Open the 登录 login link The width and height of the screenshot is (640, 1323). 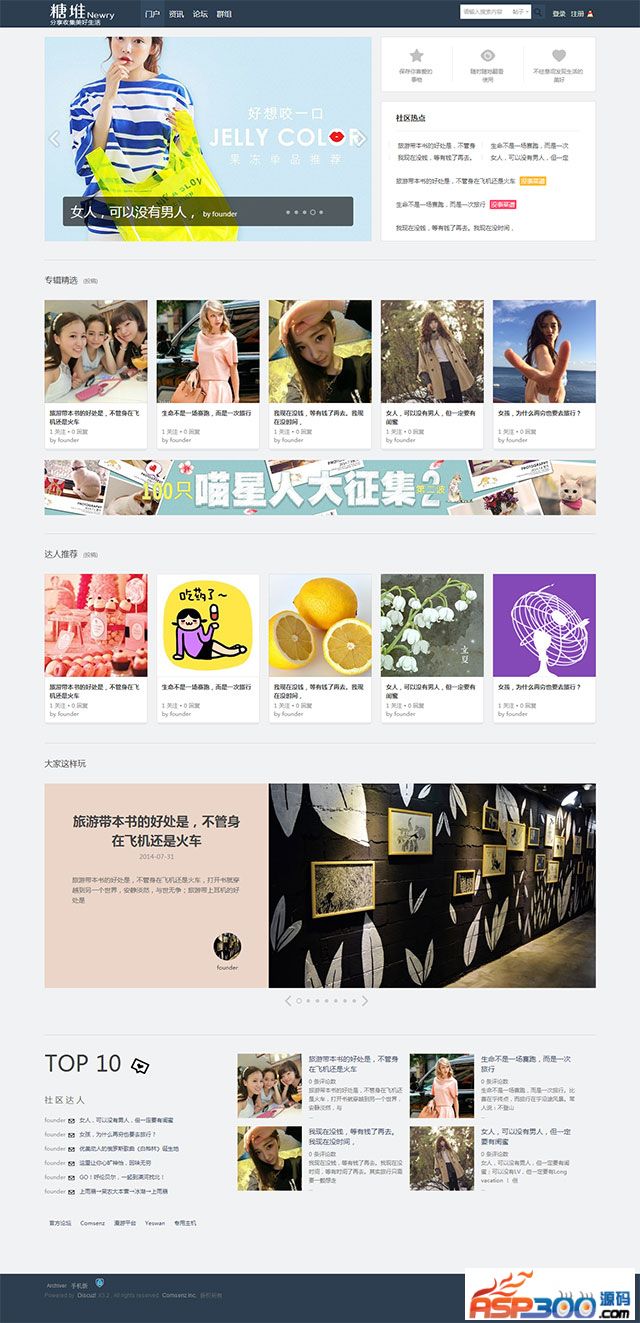pos(559,14)
